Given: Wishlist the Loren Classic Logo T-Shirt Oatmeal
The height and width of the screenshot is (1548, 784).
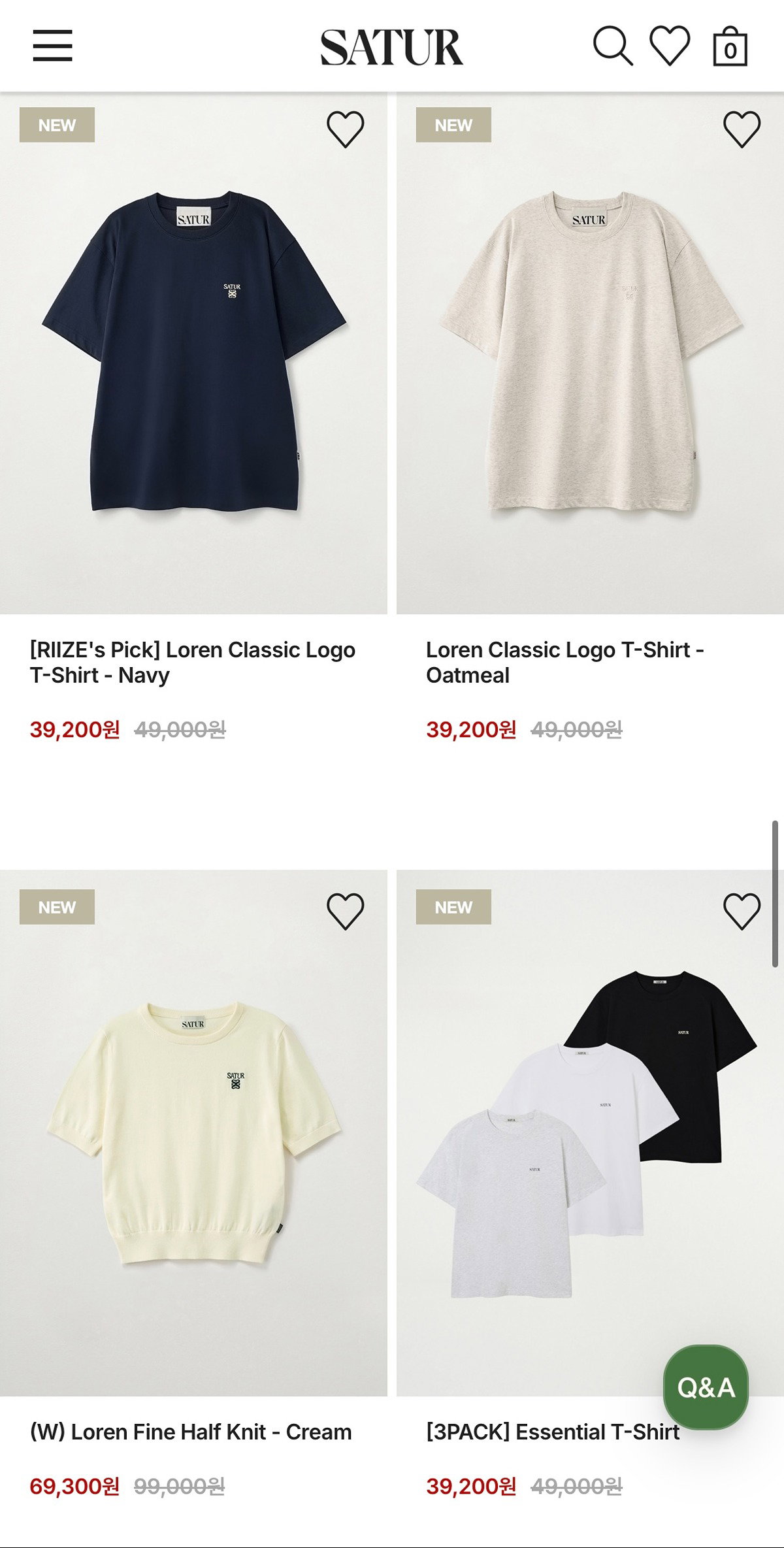Looking at the screenshot, I should (742, 129).
